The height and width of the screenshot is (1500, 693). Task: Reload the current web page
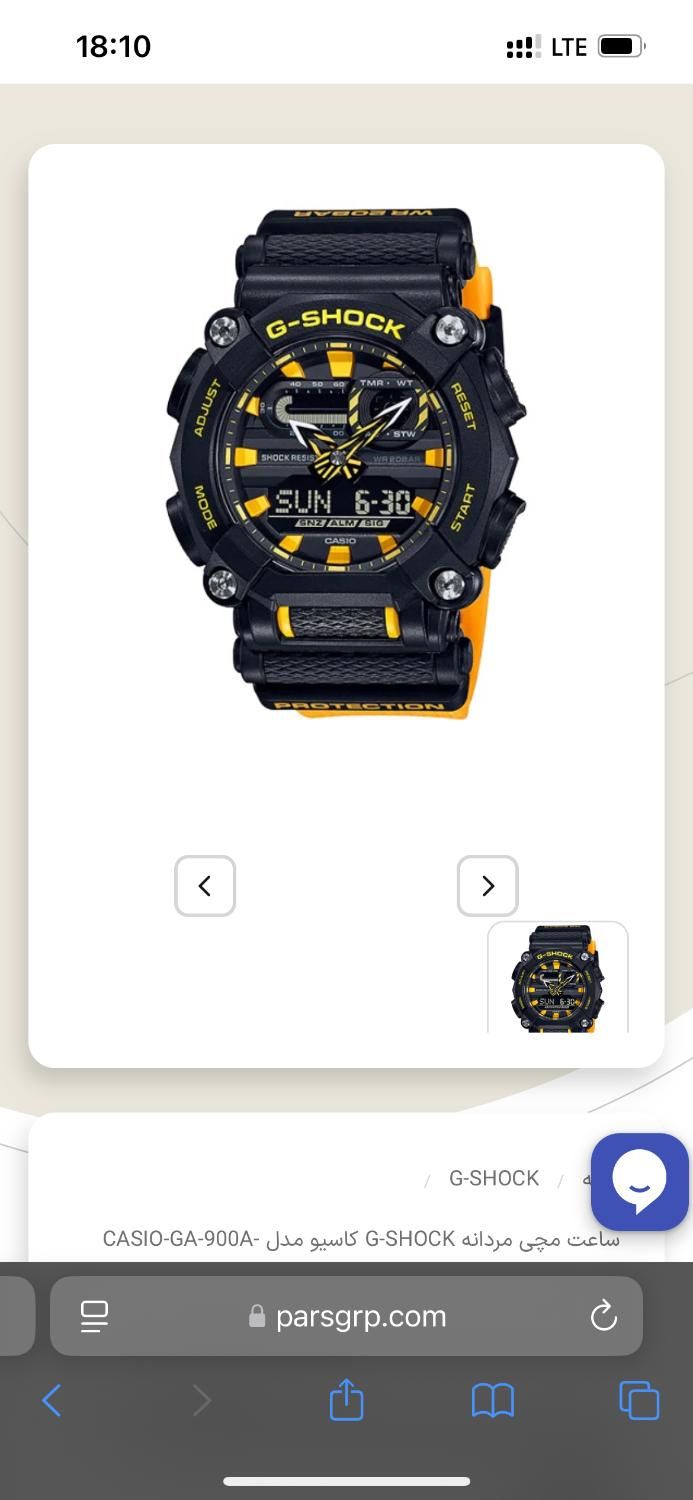point(603,1316)
